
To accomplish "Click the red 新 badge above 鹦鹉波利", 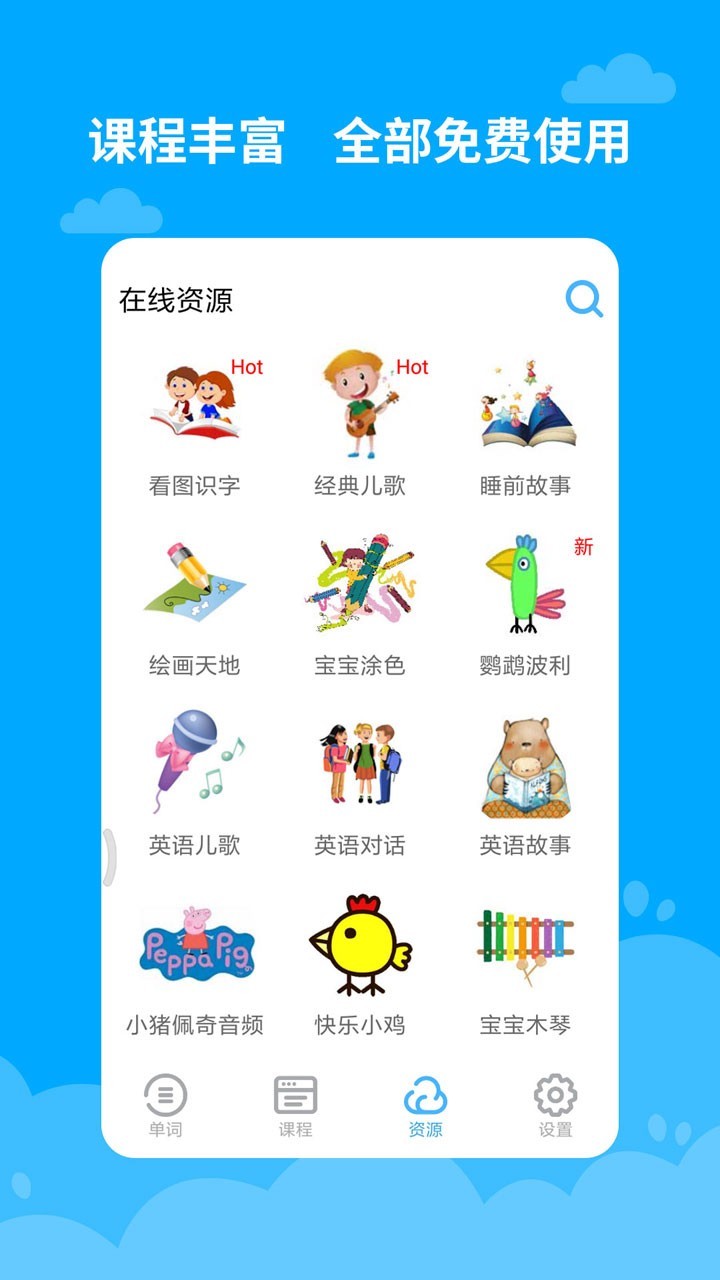I will pos(581,548).
